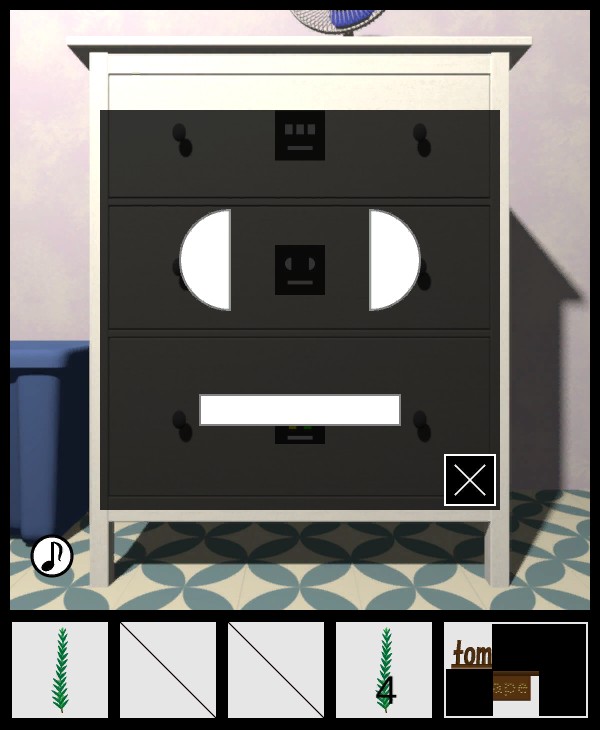Select the first green leaf inventory item
600x730 pixels.
point(60,670)
